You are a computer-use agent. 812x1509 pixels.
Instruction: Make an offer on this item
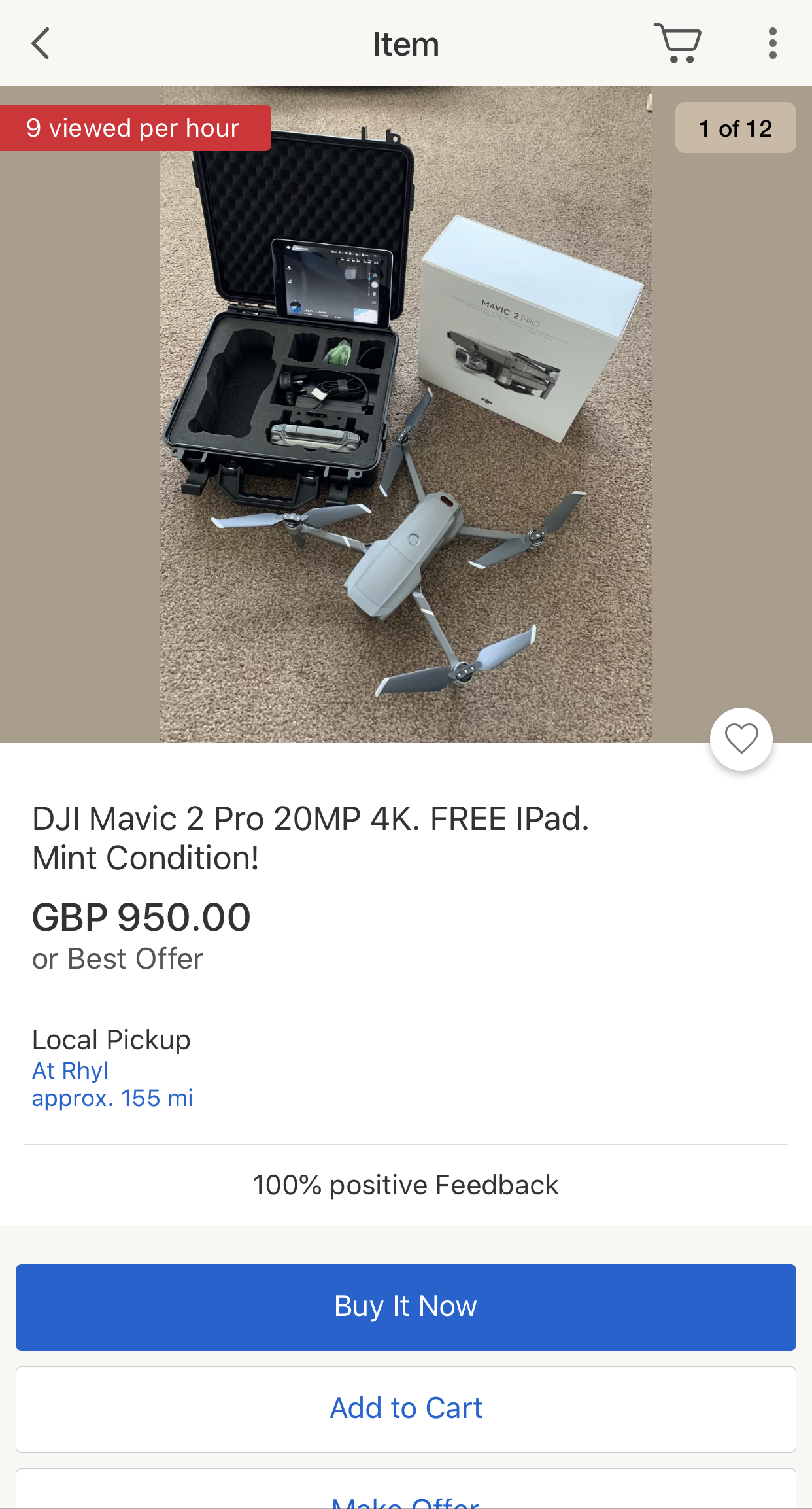click(x=405, y=1499)
